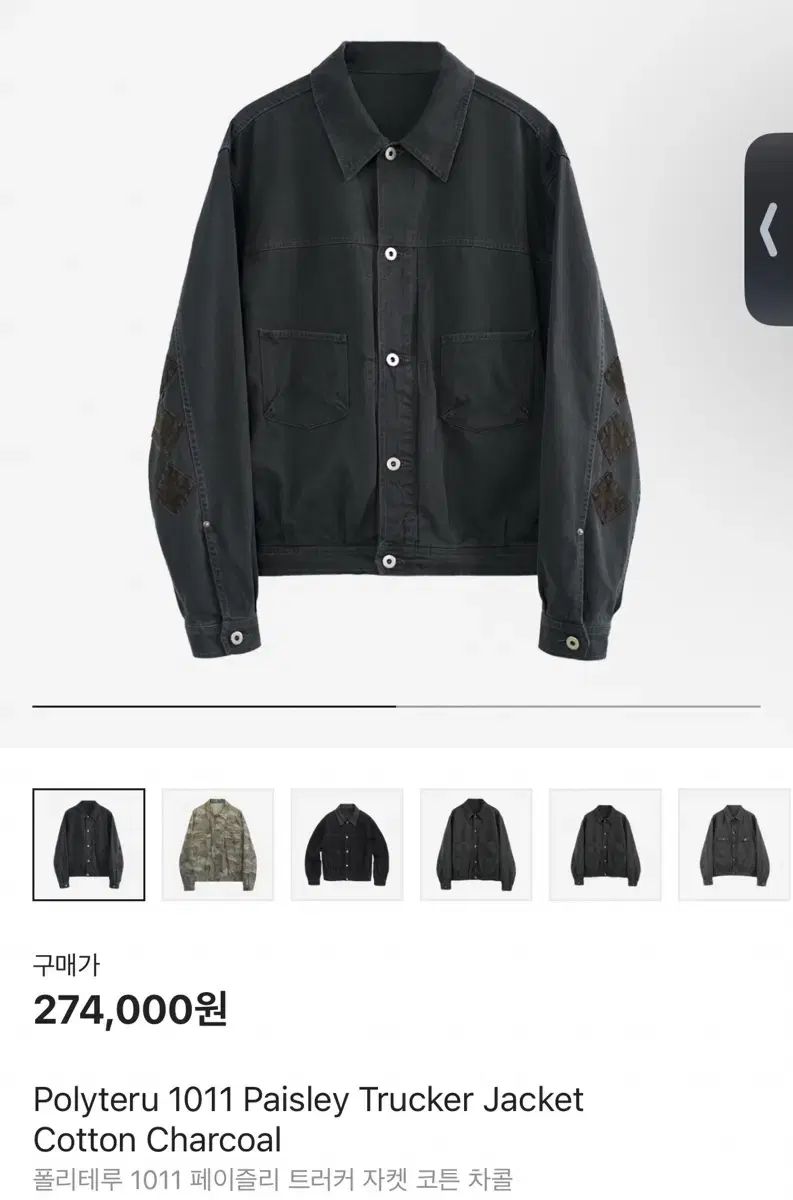View the third thumbnail with black jacket
793x1200 pixels.
[x=347, y=844]
